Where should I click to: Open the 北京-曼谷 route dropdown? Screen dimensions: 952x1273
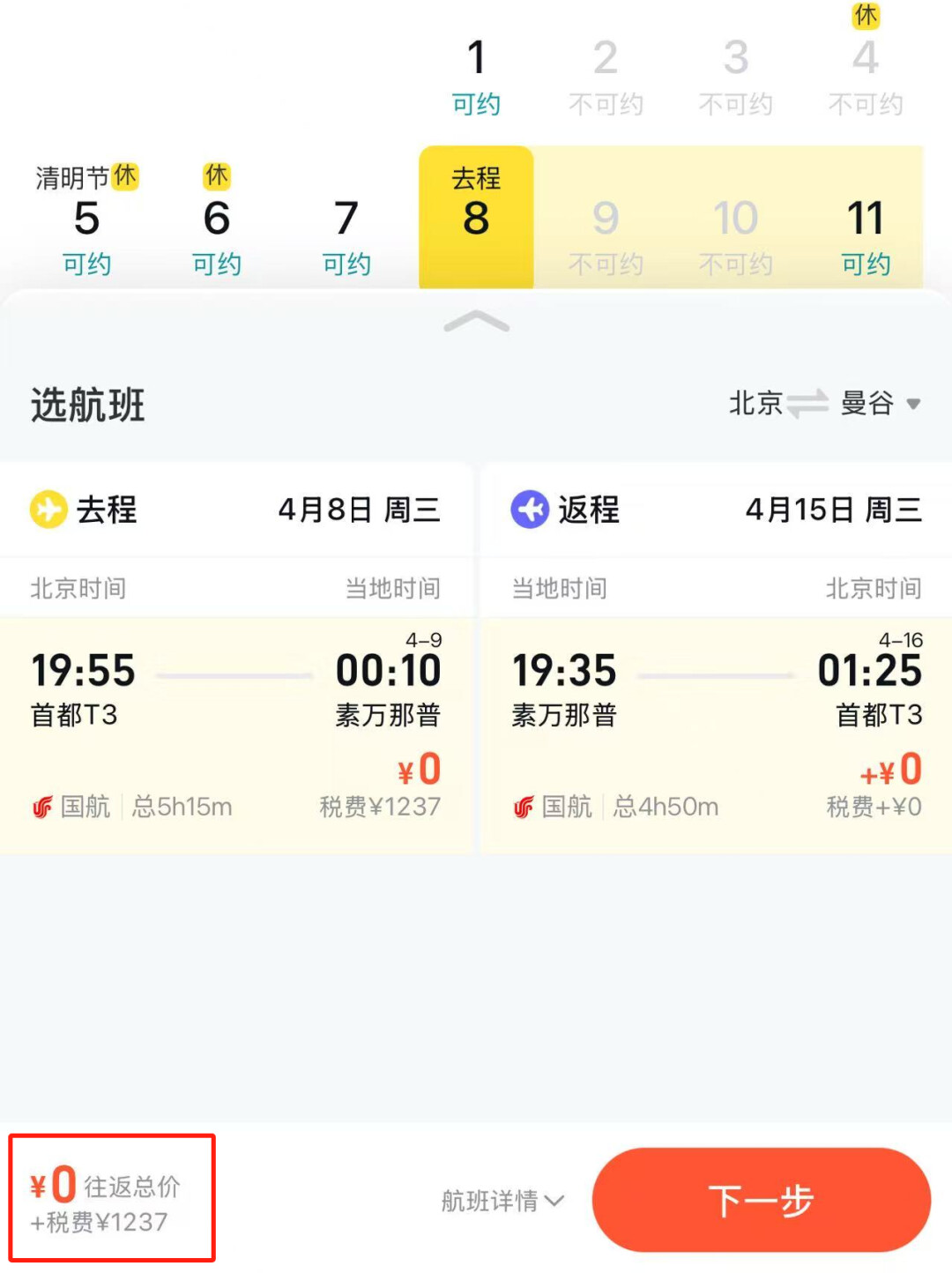click(x=824, y=404)
